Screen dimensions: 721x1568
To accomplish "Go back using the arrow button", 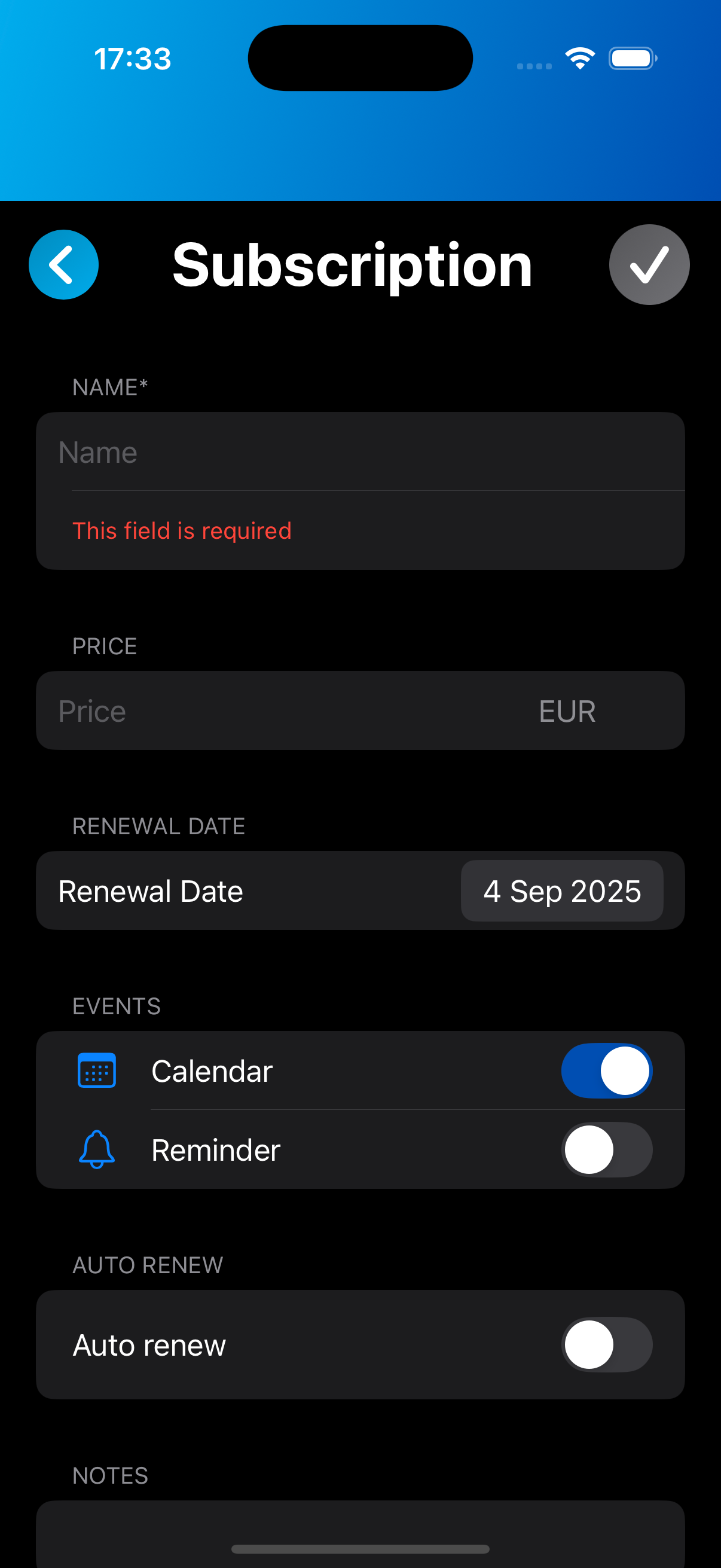I will 64,265.
